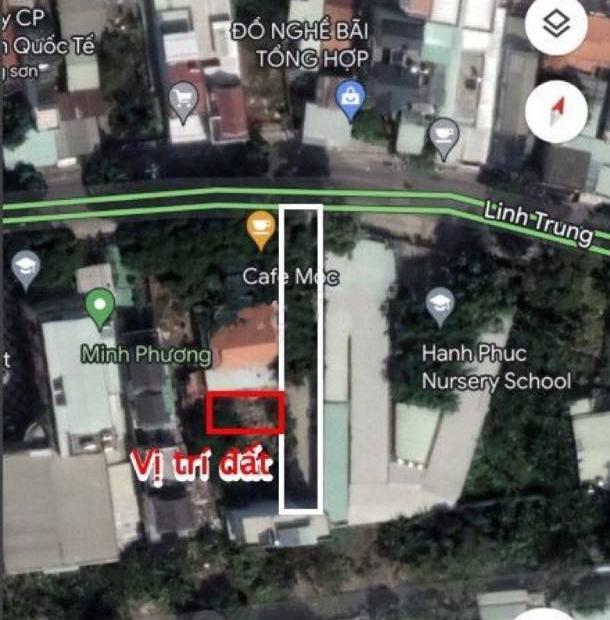Open the Hanh Phuc Nursery School marker
Viewport: 610px width, 620px height.
coord(440,304)
